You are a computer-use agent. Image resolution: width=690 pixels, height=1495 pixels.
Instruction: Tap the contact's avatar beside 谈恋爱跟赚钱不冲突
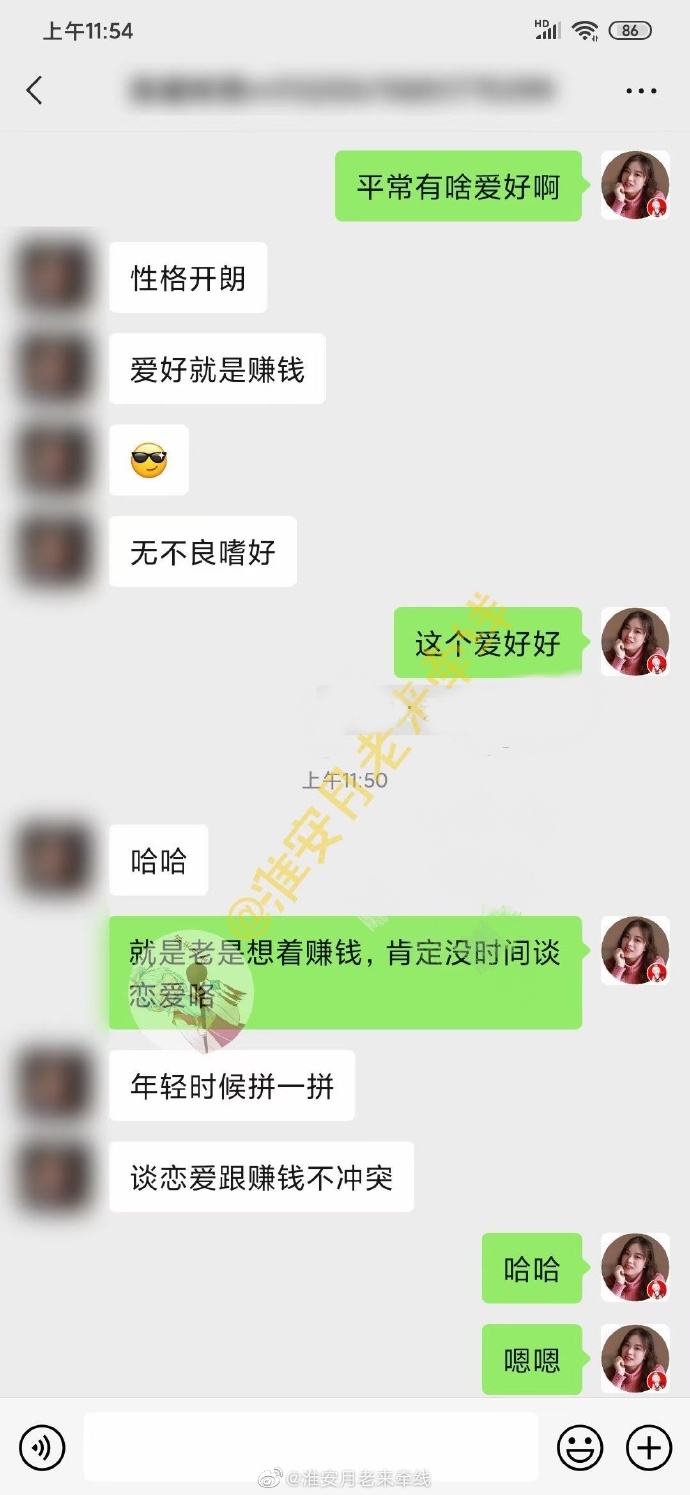pyautogui.click(x=55, y=1177)
